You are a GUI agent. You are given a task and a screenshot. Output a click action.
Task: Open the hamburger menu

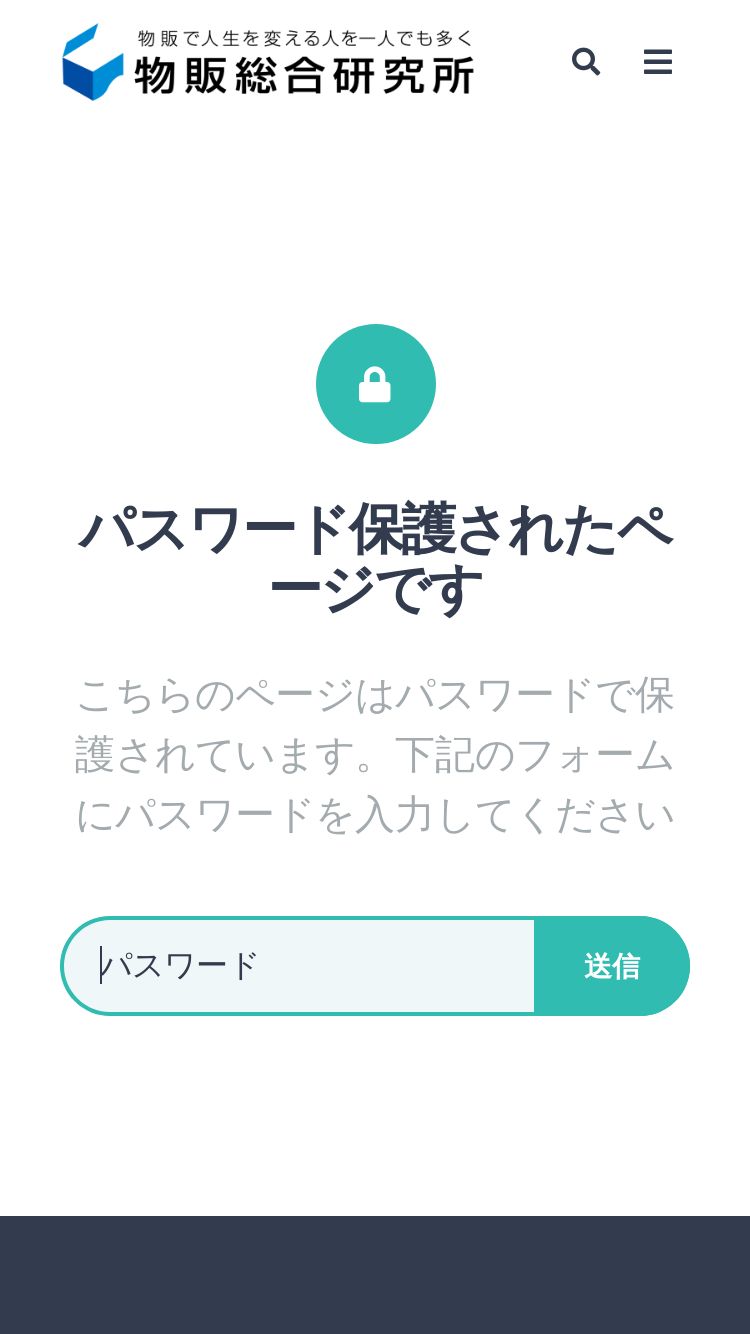[x=657, y=62]
